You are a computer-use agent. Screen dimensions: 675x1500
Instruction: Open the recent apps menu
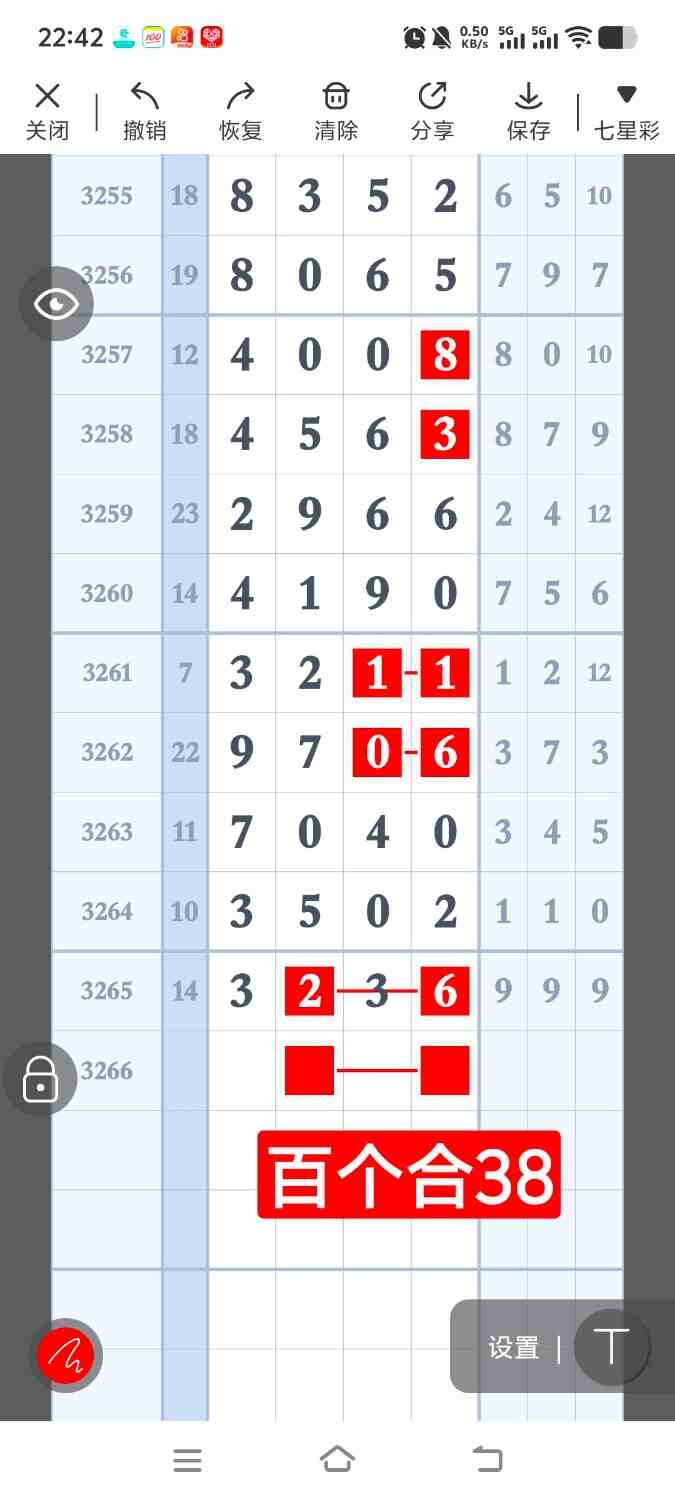[187, 1460]
